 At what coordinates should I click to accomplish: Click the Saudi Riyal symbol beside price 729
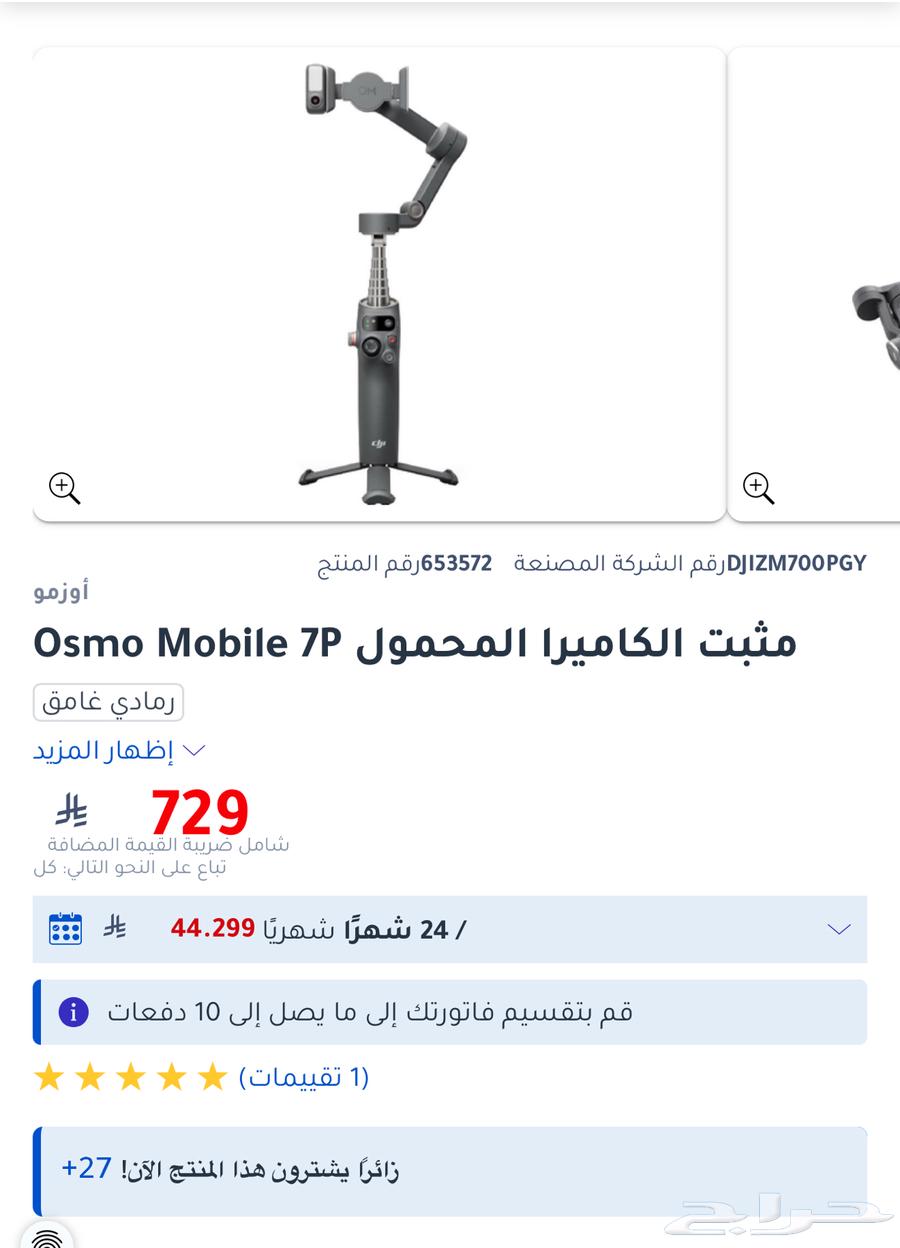(72, 812)
